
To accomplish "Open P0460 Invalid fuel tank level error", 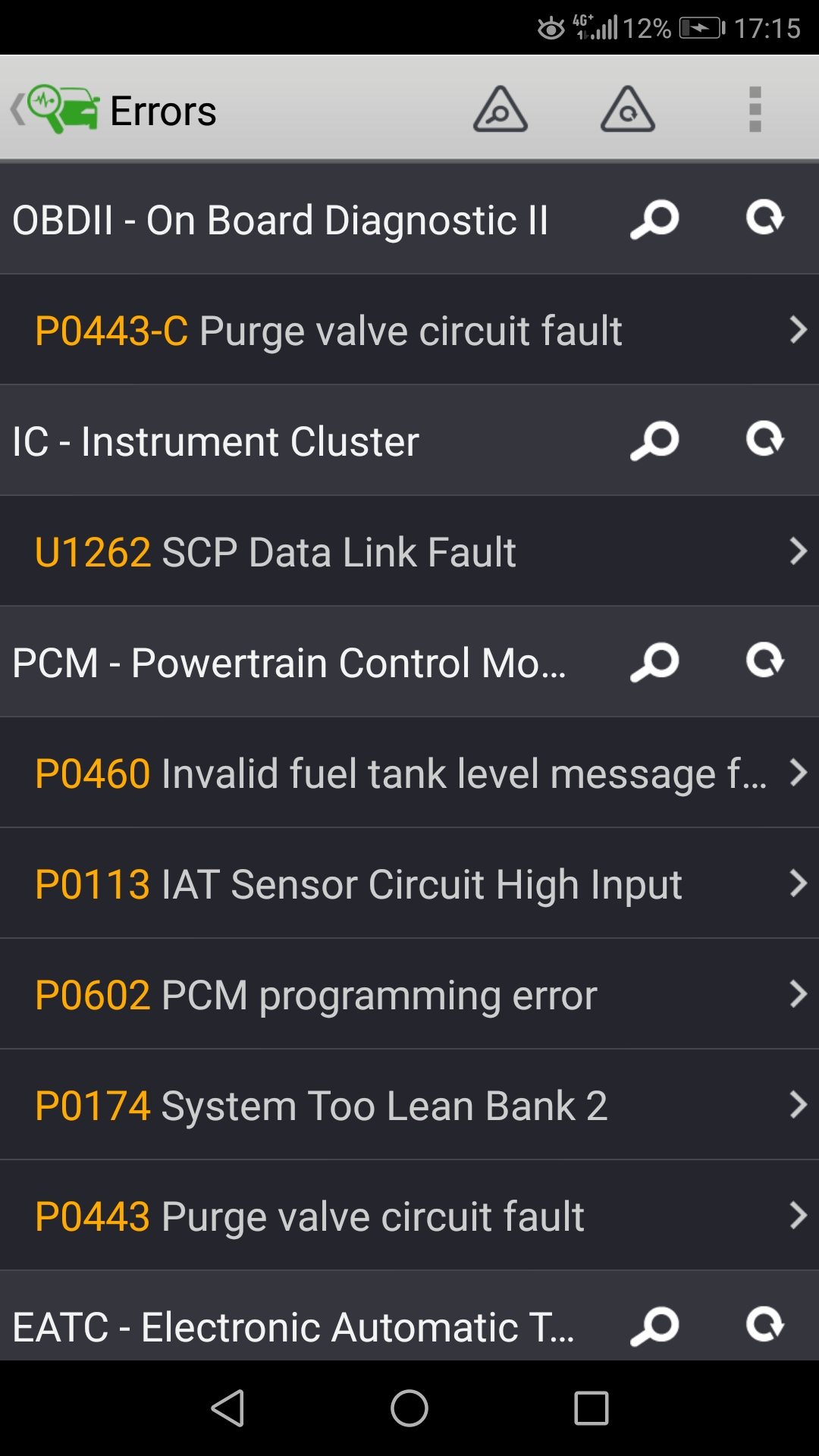I will pyautogui.click(x=409, y=773).
